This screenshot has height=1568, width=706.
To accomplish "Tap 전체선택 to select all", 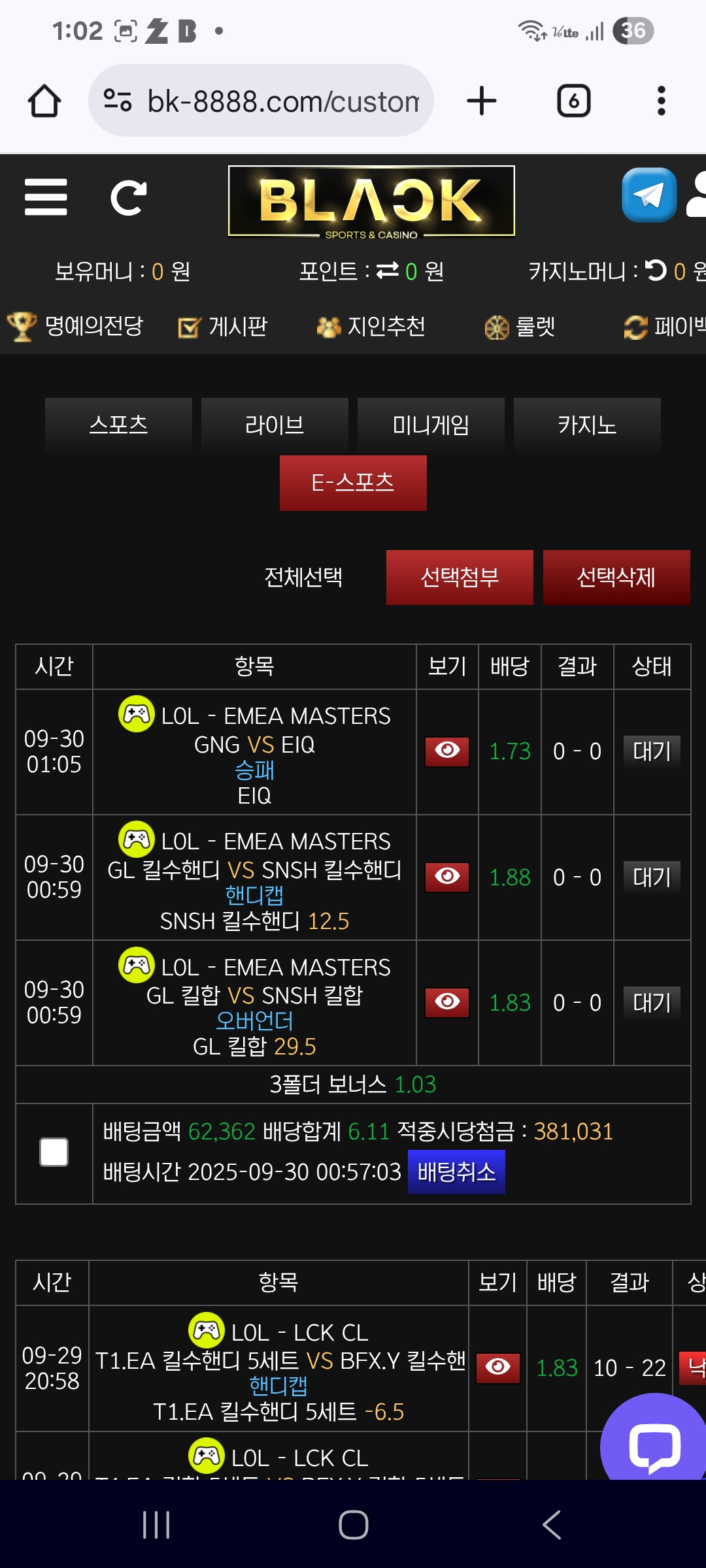I will click(x=303, y=577).
